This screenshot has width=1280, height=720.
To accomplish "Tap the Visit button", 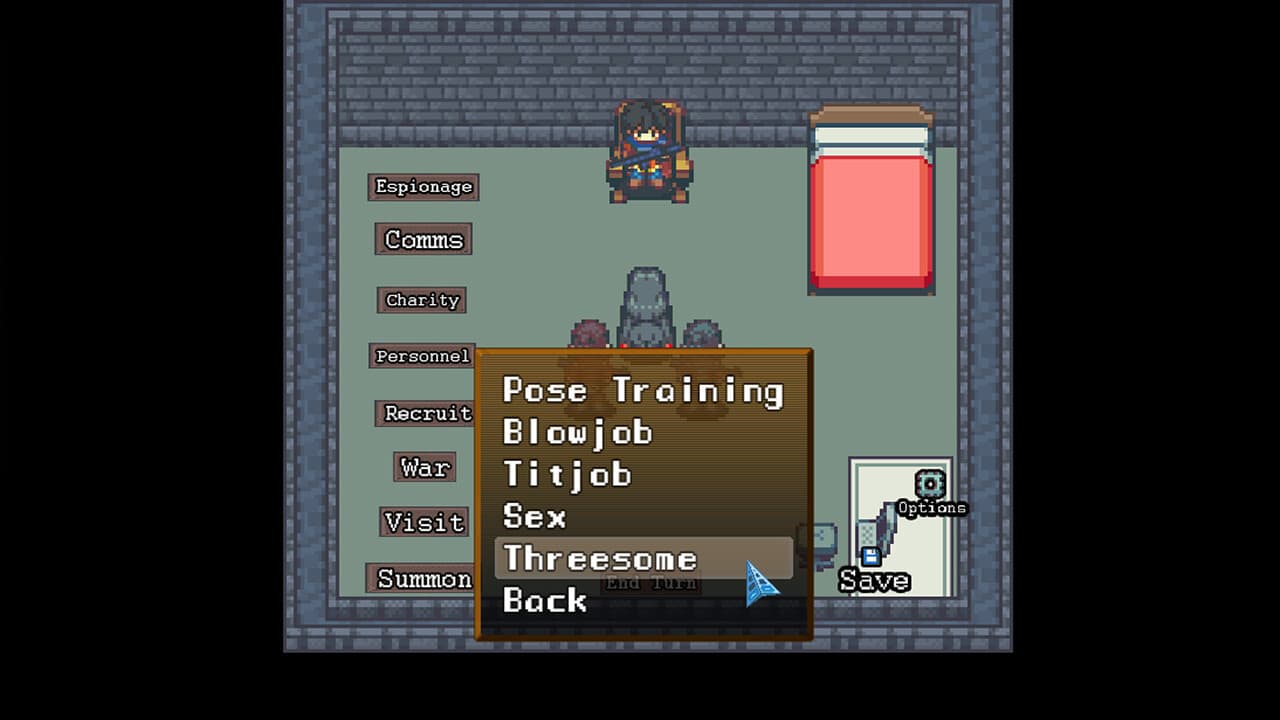I will (x=424, y=522).
